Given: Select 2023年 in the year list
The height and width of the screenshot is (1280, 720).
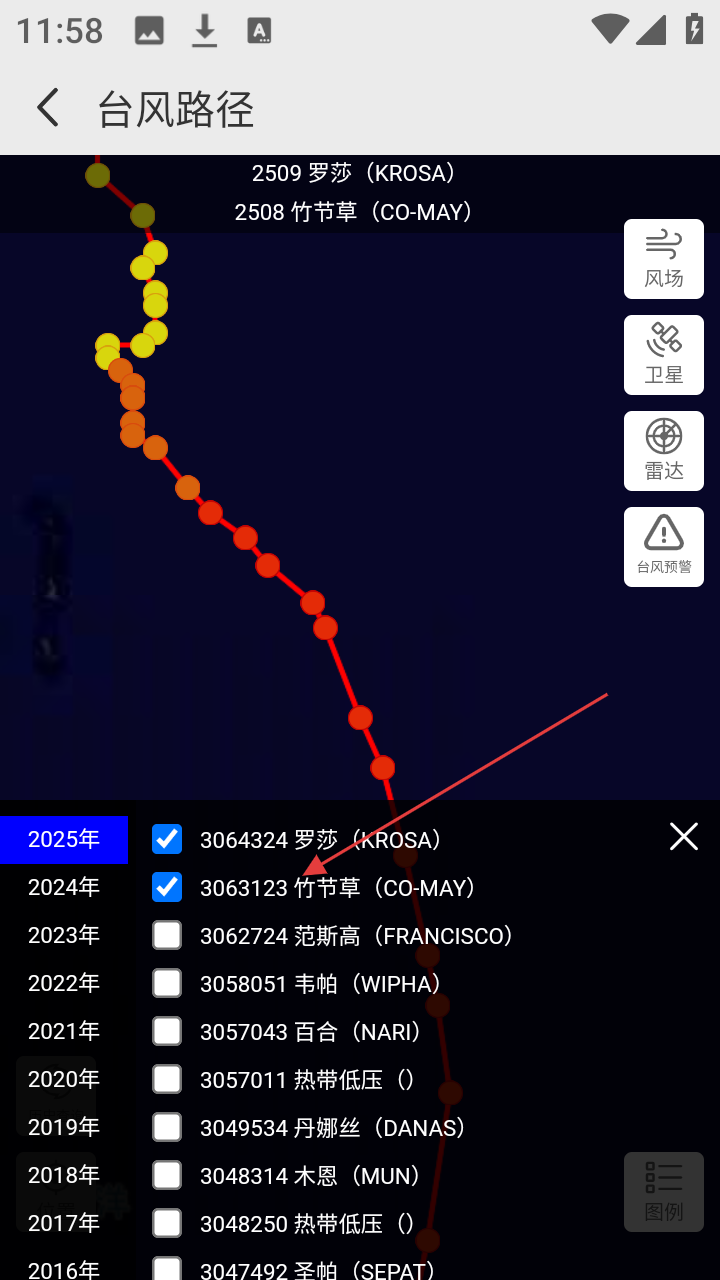Looking at the screenshot, I should tap(64, 935).
